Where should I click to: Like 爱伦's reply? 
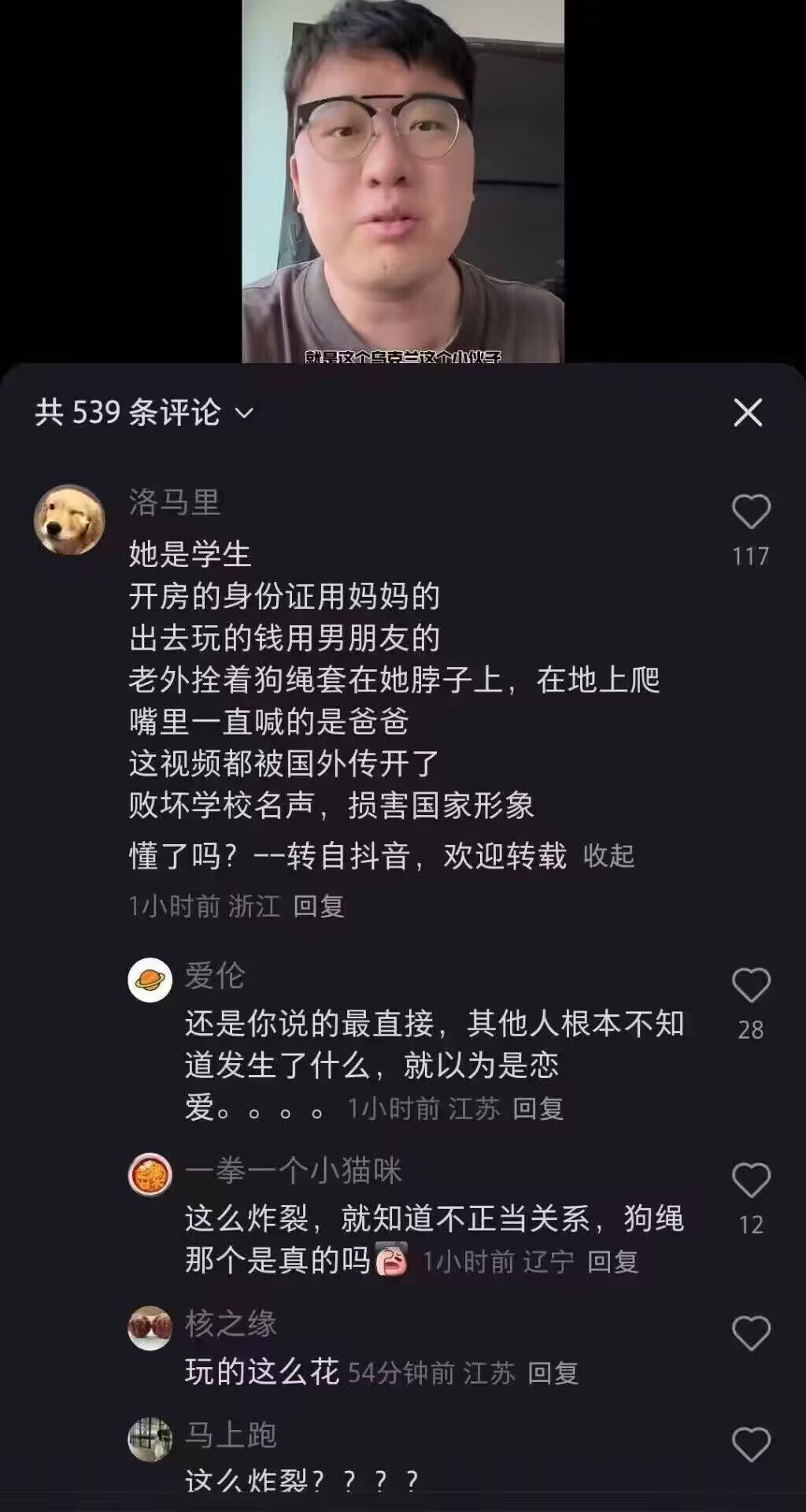pyautogui.click(x=751, y=986)
